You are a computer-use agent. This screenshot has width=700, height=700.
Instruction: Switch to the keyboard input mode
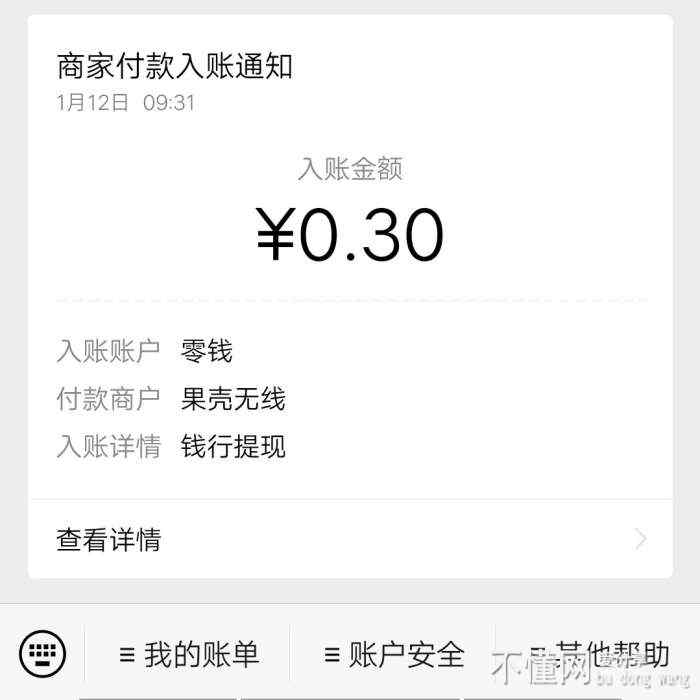[x=43, y=655]
